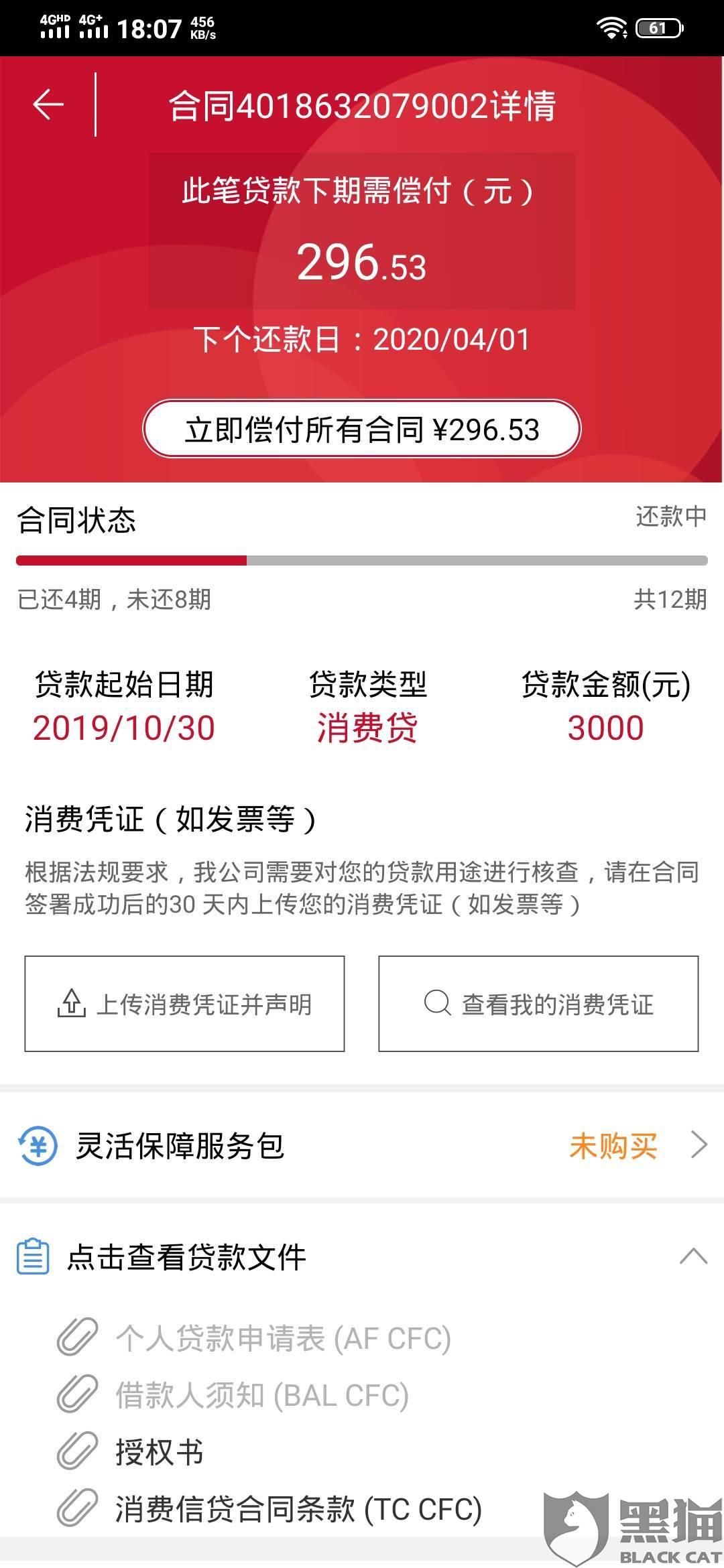Image resolution: width=724 pixels, height=1568 pixels.
Task: Open 个人贷款申请表 (AF CFC) document
Action: point(255,1338)
